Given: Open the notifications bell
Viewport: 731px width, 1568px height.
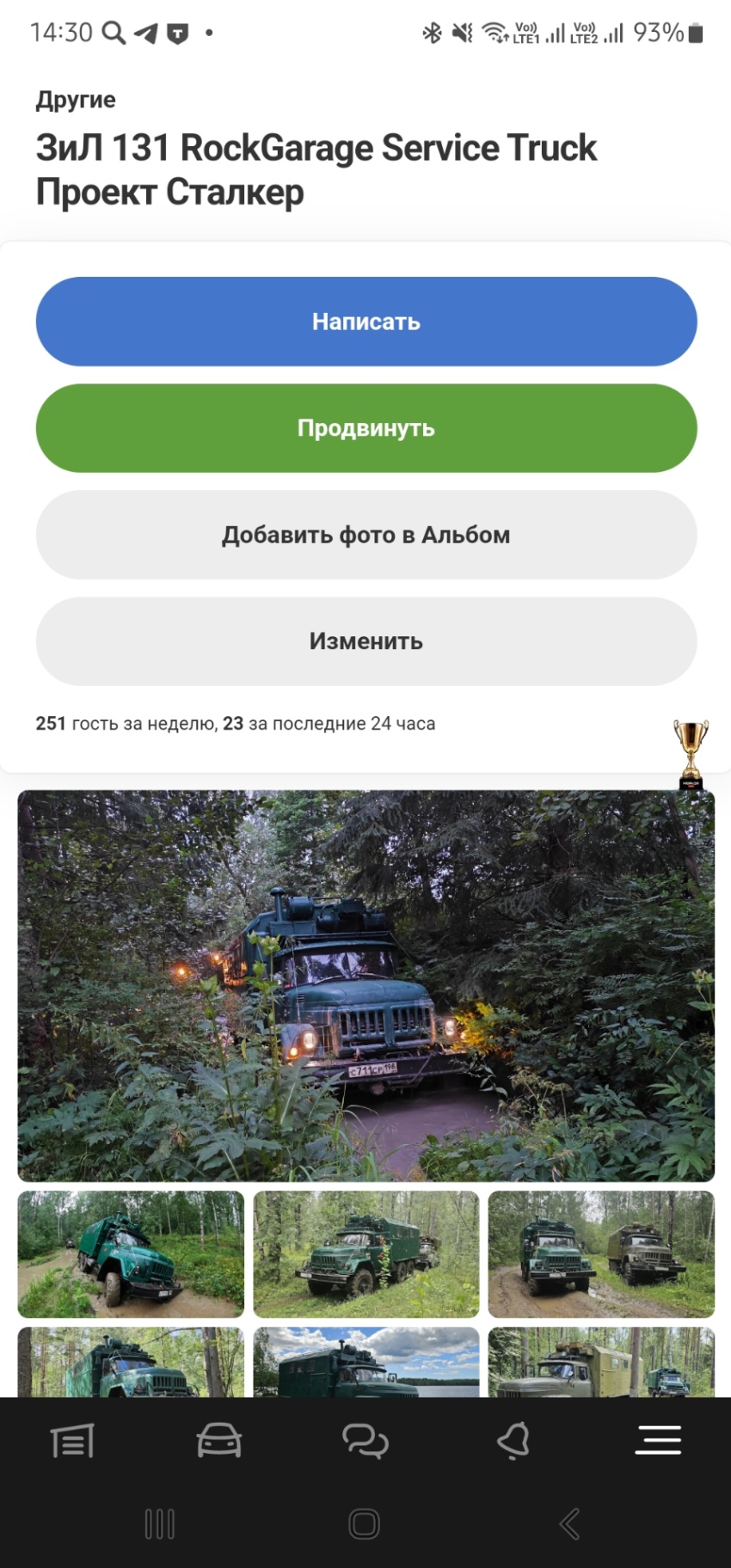Looking at the screenshot, I should [513, 1441].
